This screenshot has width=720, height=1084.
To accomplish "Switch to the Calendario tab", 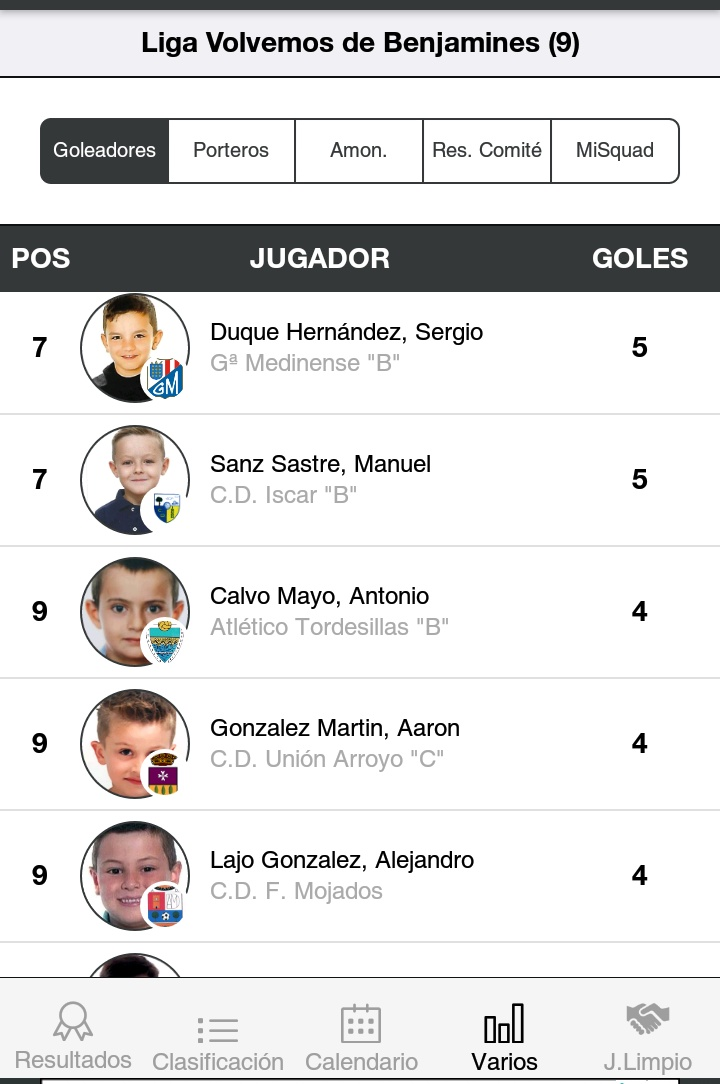I will click(361, 1038).
